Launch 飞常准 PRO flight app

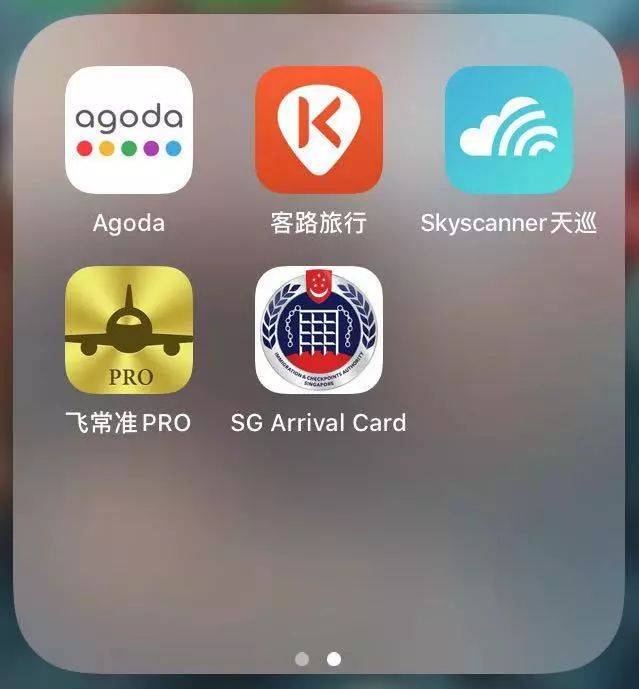click(x=128, y=330)
